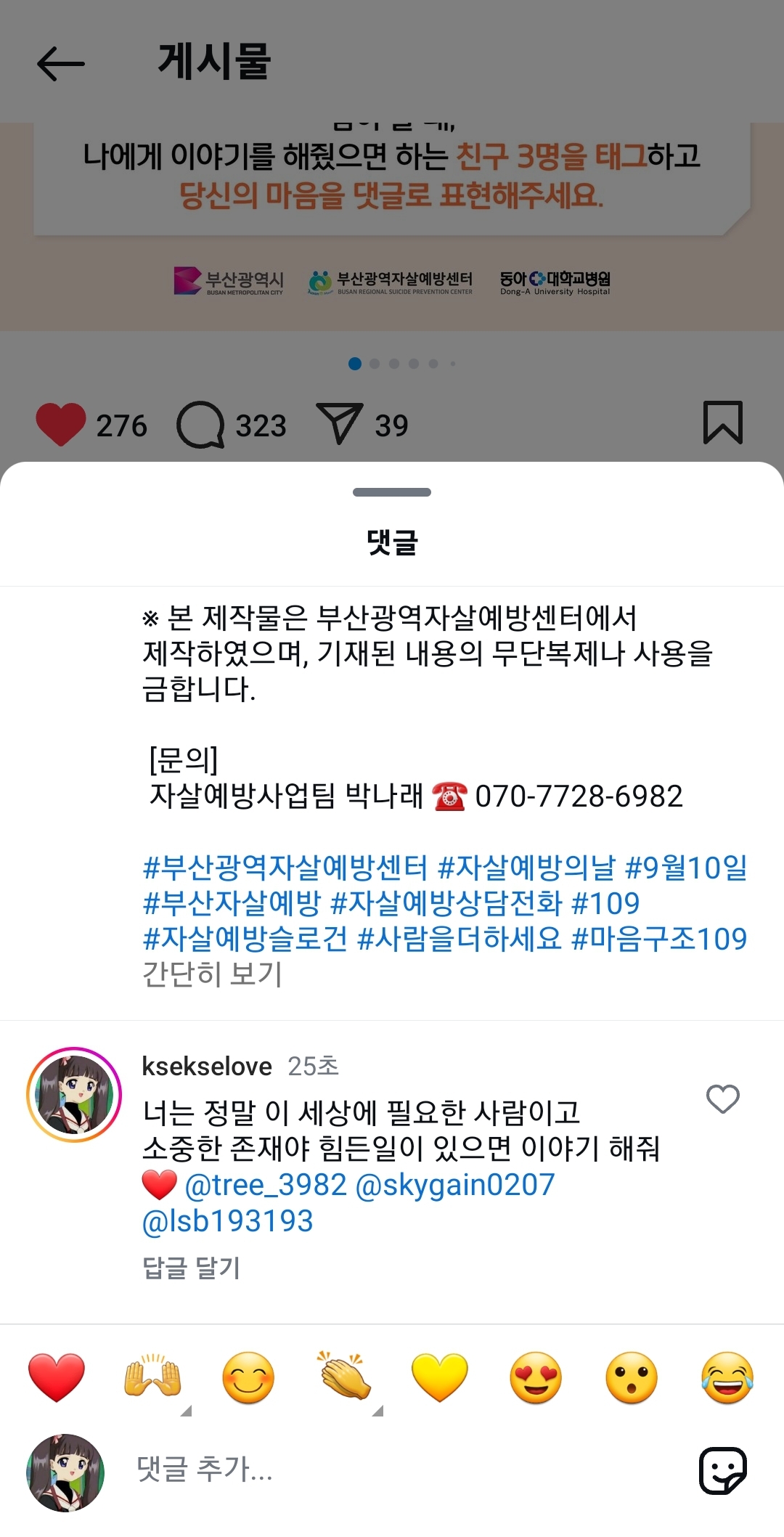Open hashtag #마음구조109
The width and height of the screenshot is (784, 1537).
pos(659,939)
